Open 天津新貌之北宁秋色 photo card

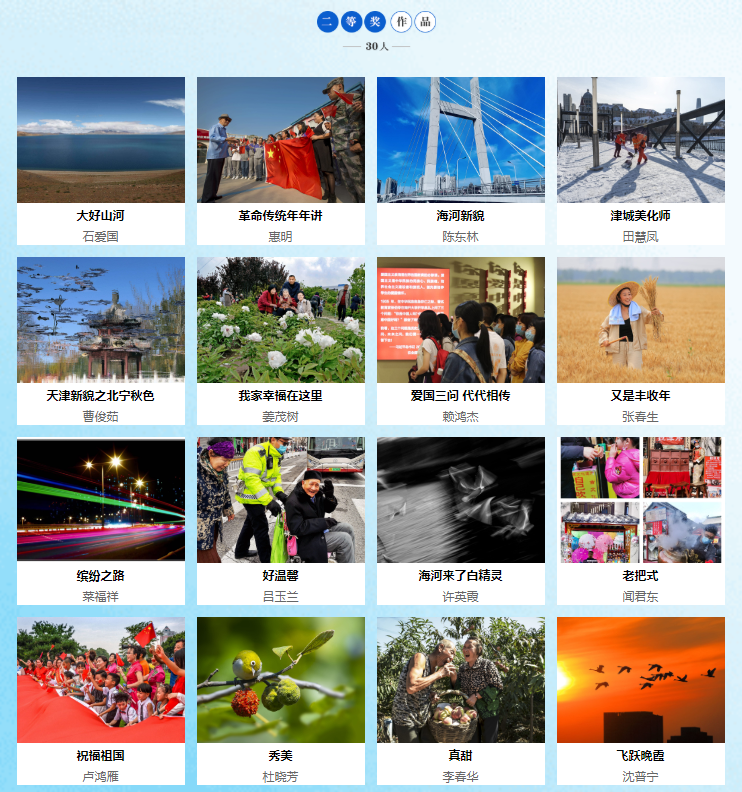tap(101, 320)
